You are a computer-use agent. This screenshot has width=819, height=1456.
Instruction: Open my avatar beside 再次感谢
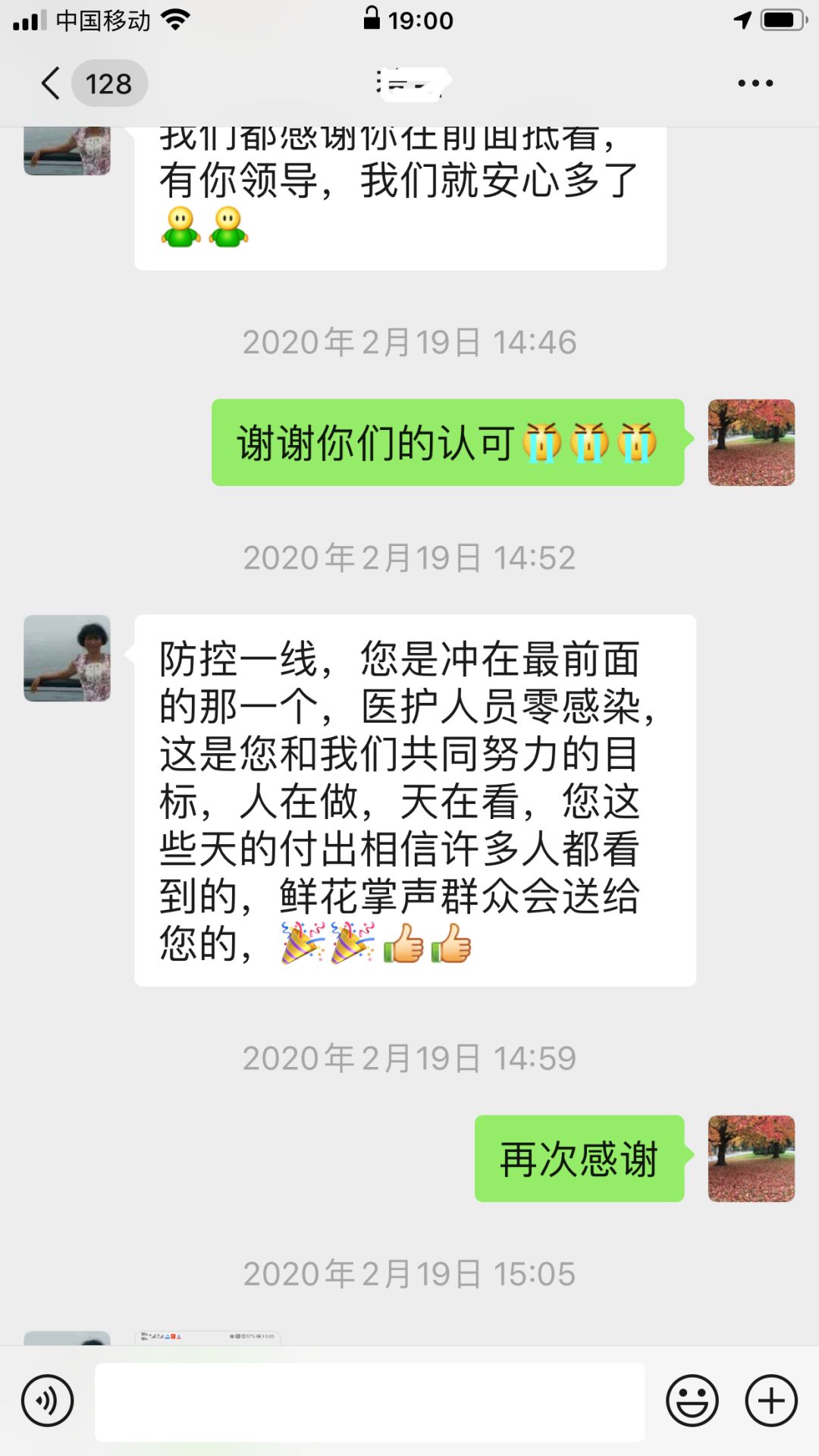point(751,1159)
